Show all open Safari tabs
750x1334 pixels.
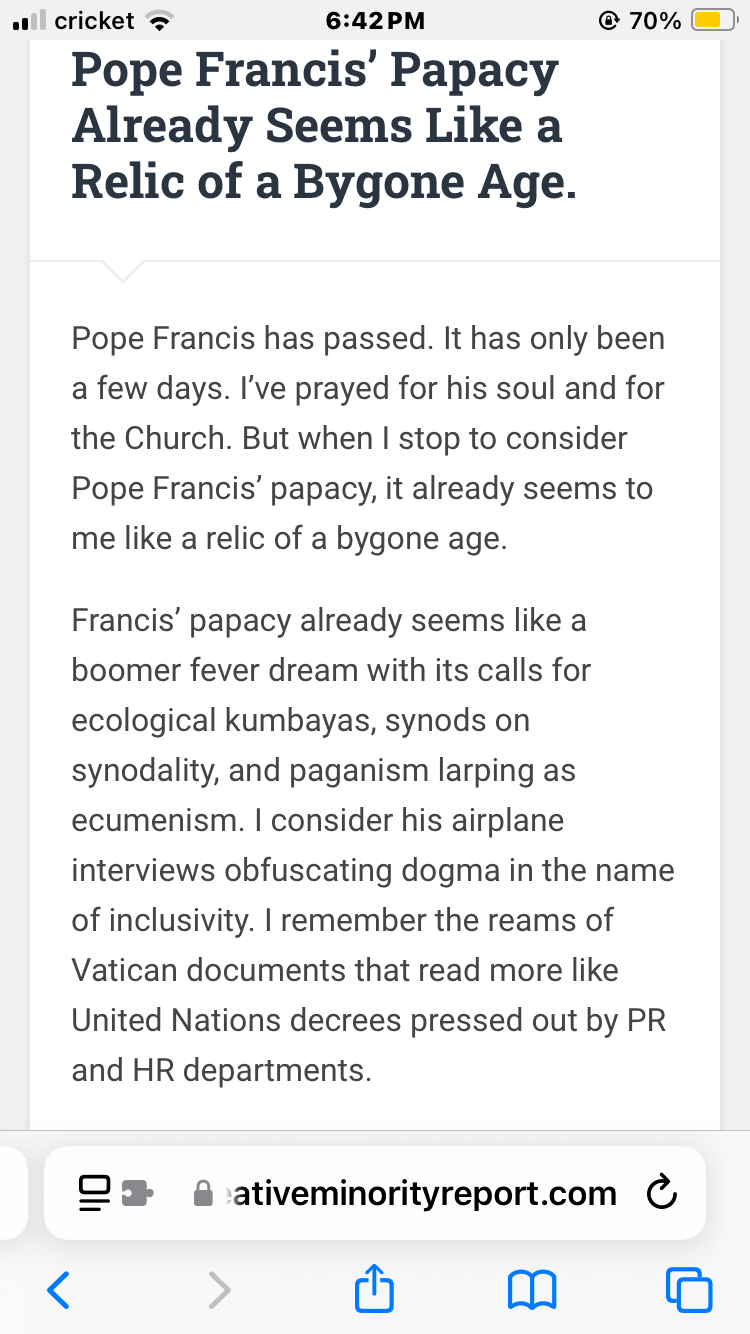(x=689, y=1290)
